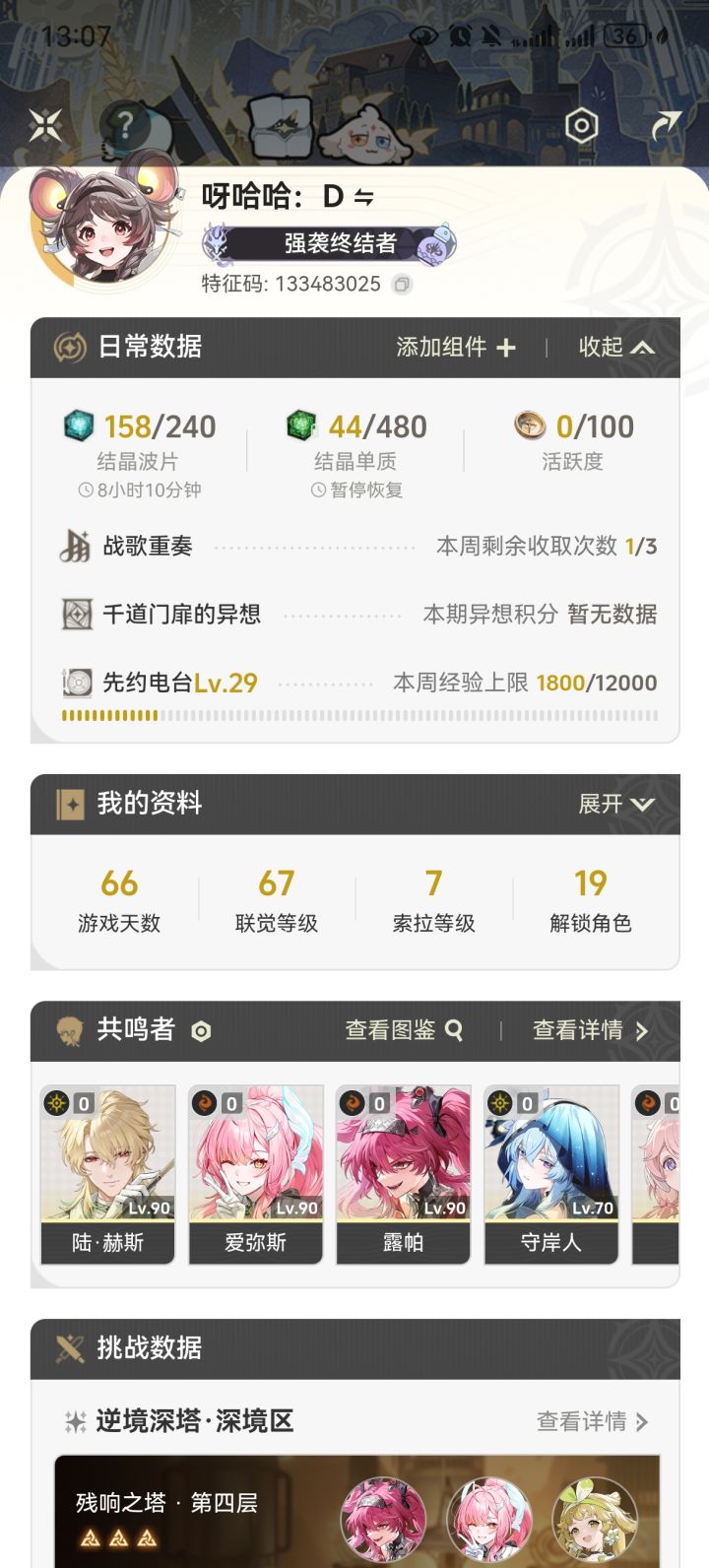Viewport: 709px width, 1568px height.
Task: Click the 先约电台 experience progress bar
Action: pyautogui.click(x=354, y=716)
